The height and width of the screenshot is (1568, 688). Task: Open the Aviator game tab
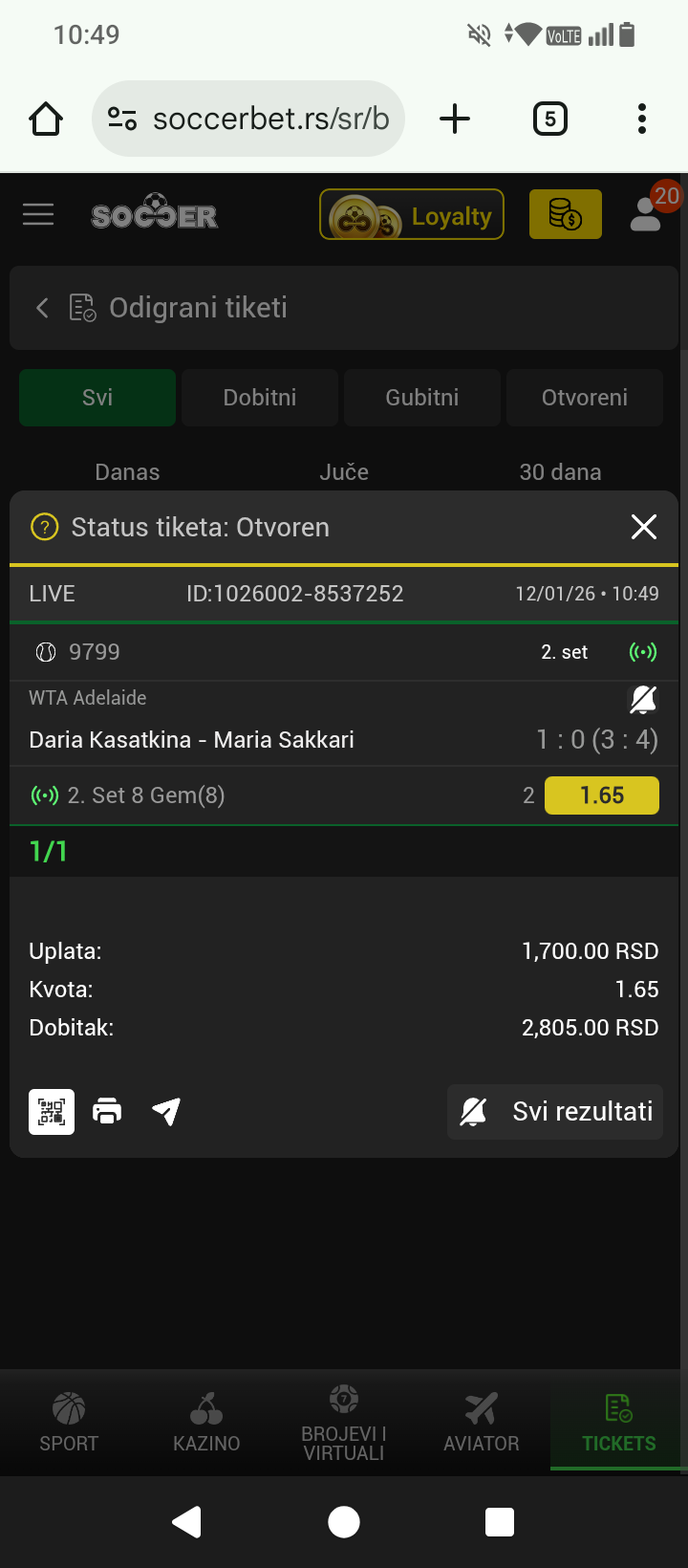point(482,1423)
